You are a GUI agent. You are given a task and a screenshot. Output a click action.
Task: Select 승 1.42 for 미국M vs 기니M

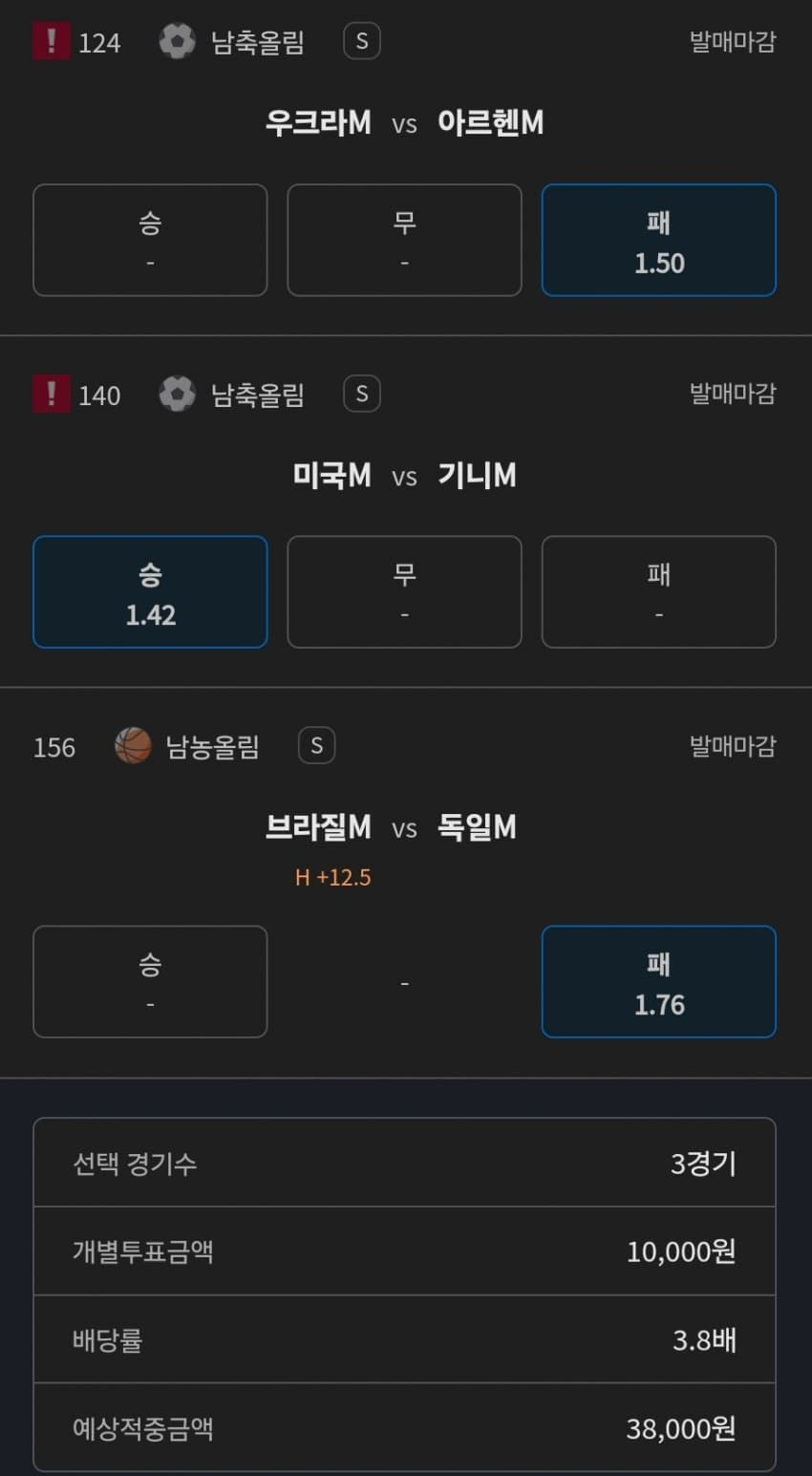[x=150, y=591]
